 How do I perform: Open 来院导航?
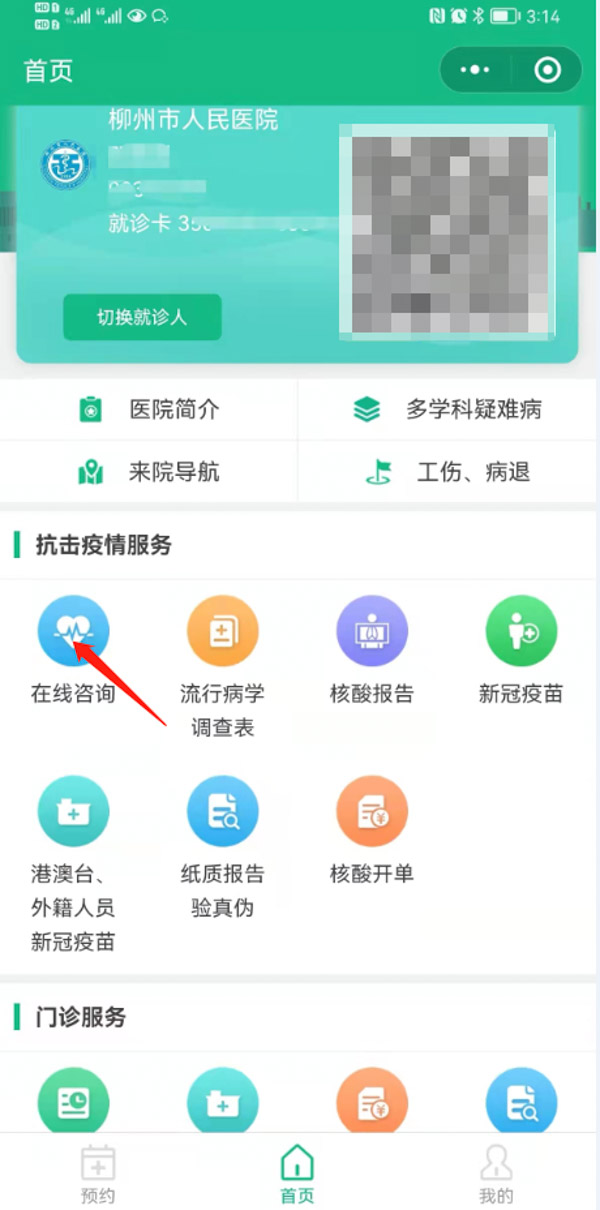[150, 472]
